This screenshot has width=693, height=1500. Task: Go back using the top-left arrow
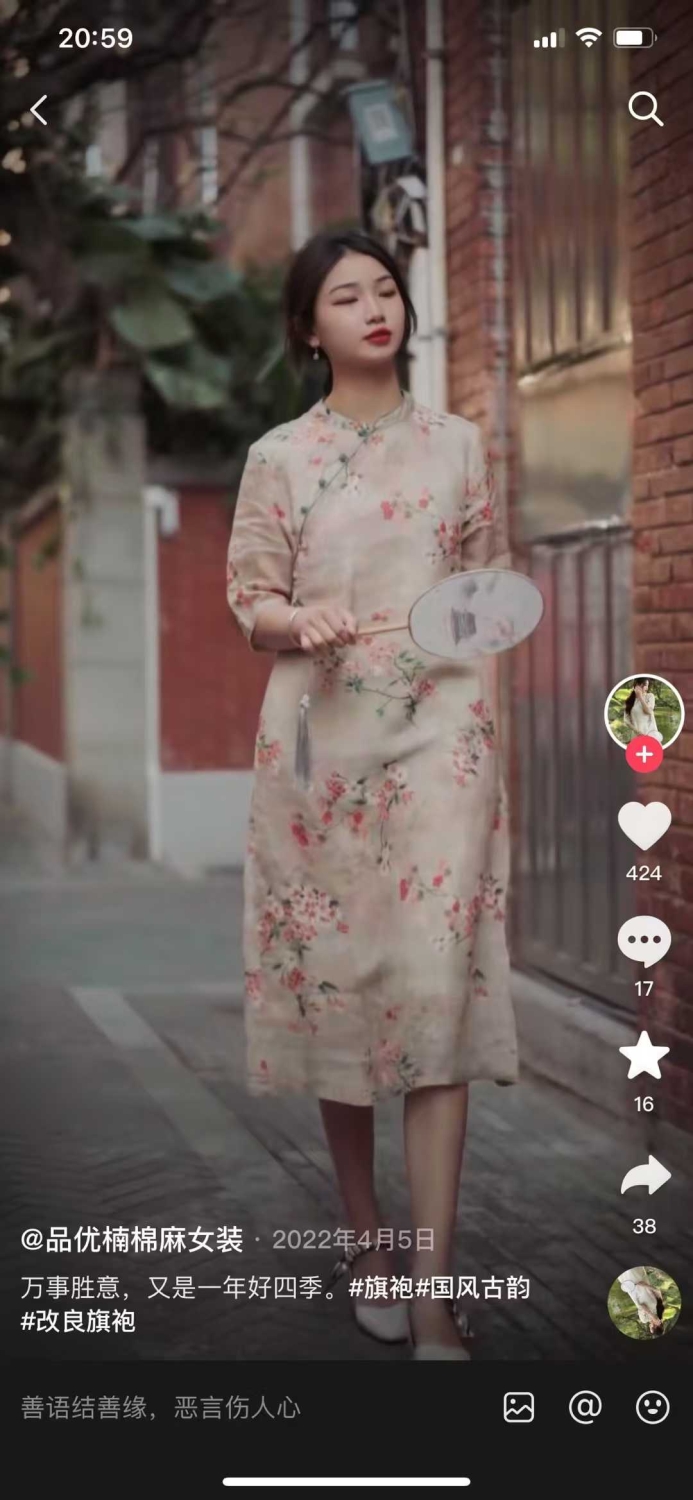39,110
